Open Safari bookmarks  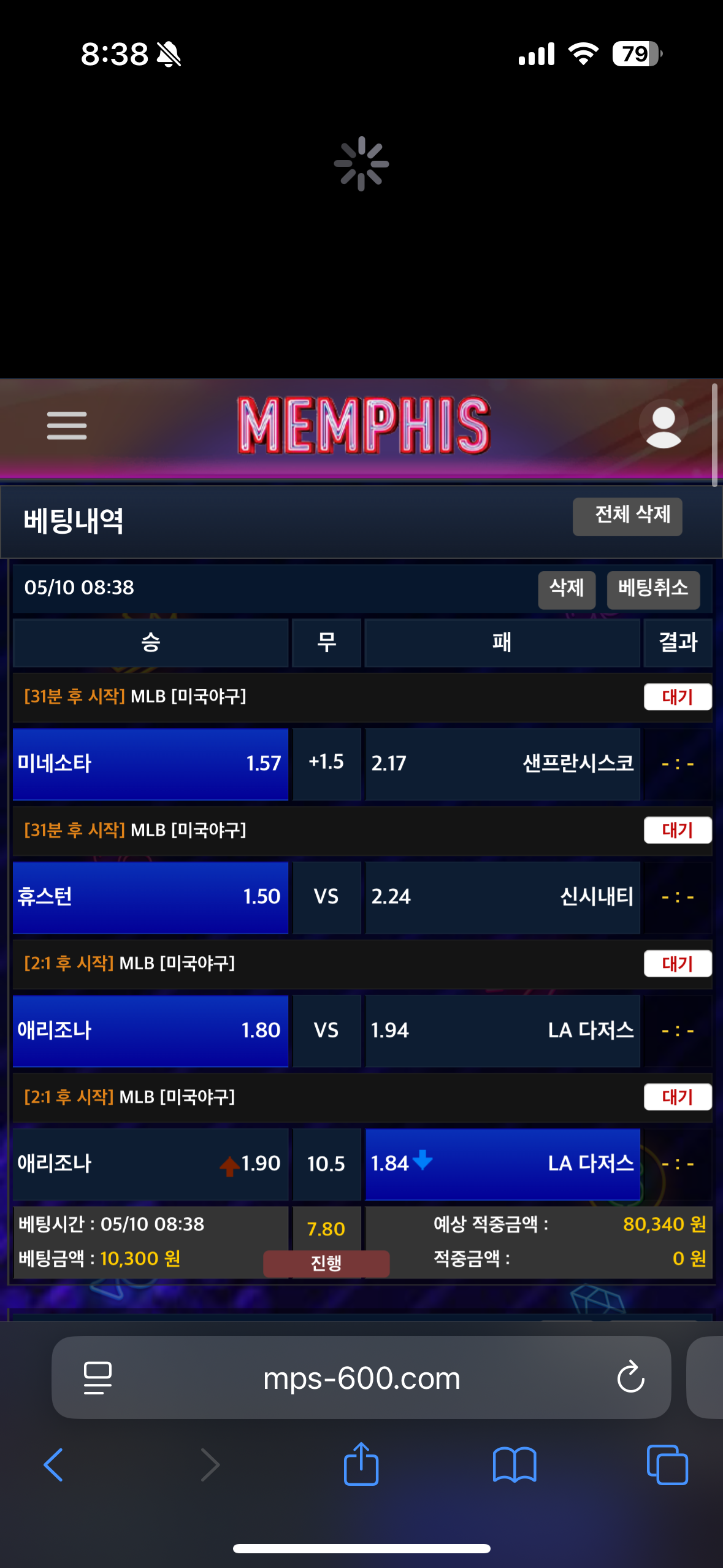[x=514, y=1465]
